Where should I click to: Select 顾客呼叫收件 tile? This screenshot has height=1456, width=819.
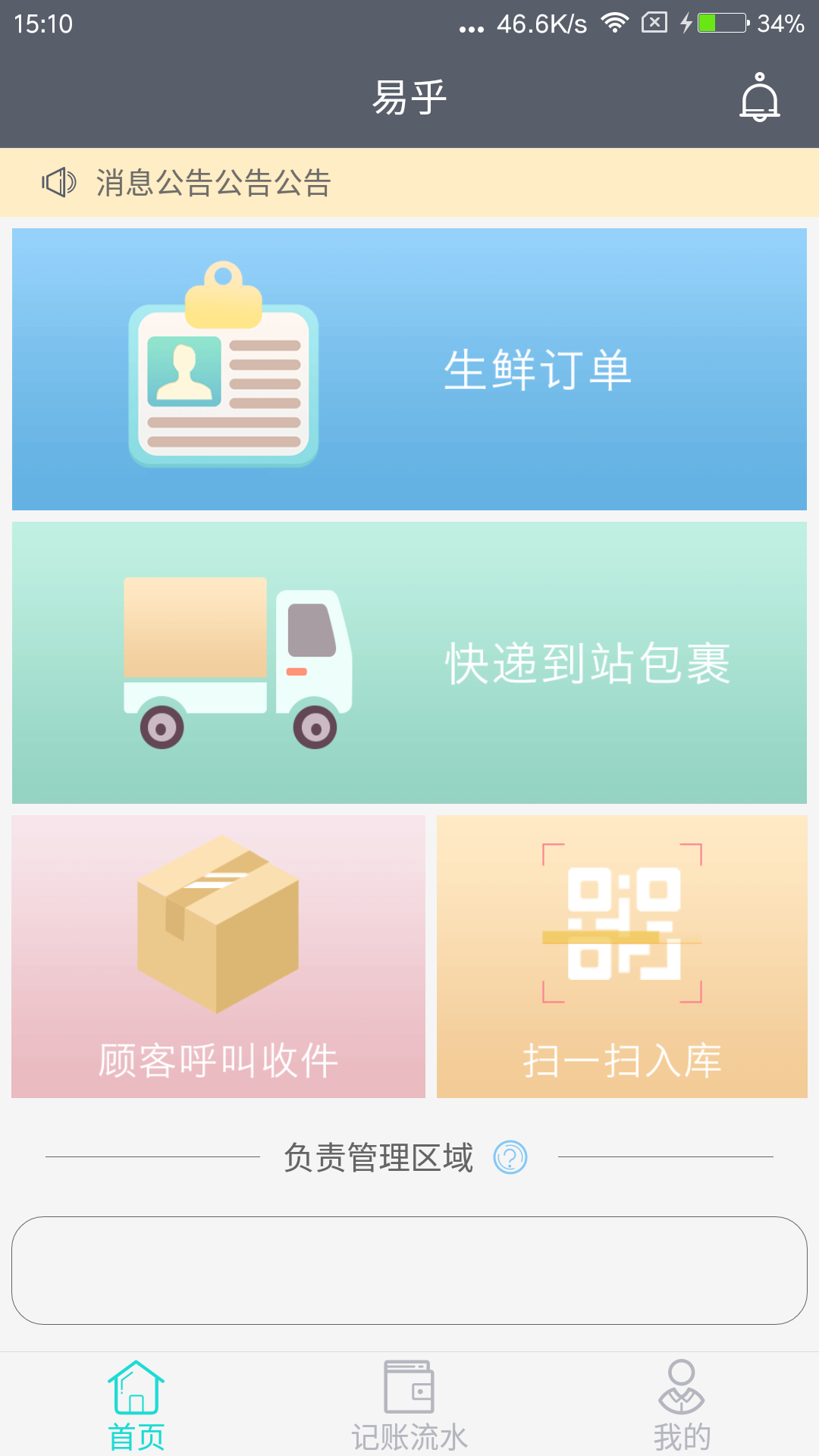coord(218,956)
